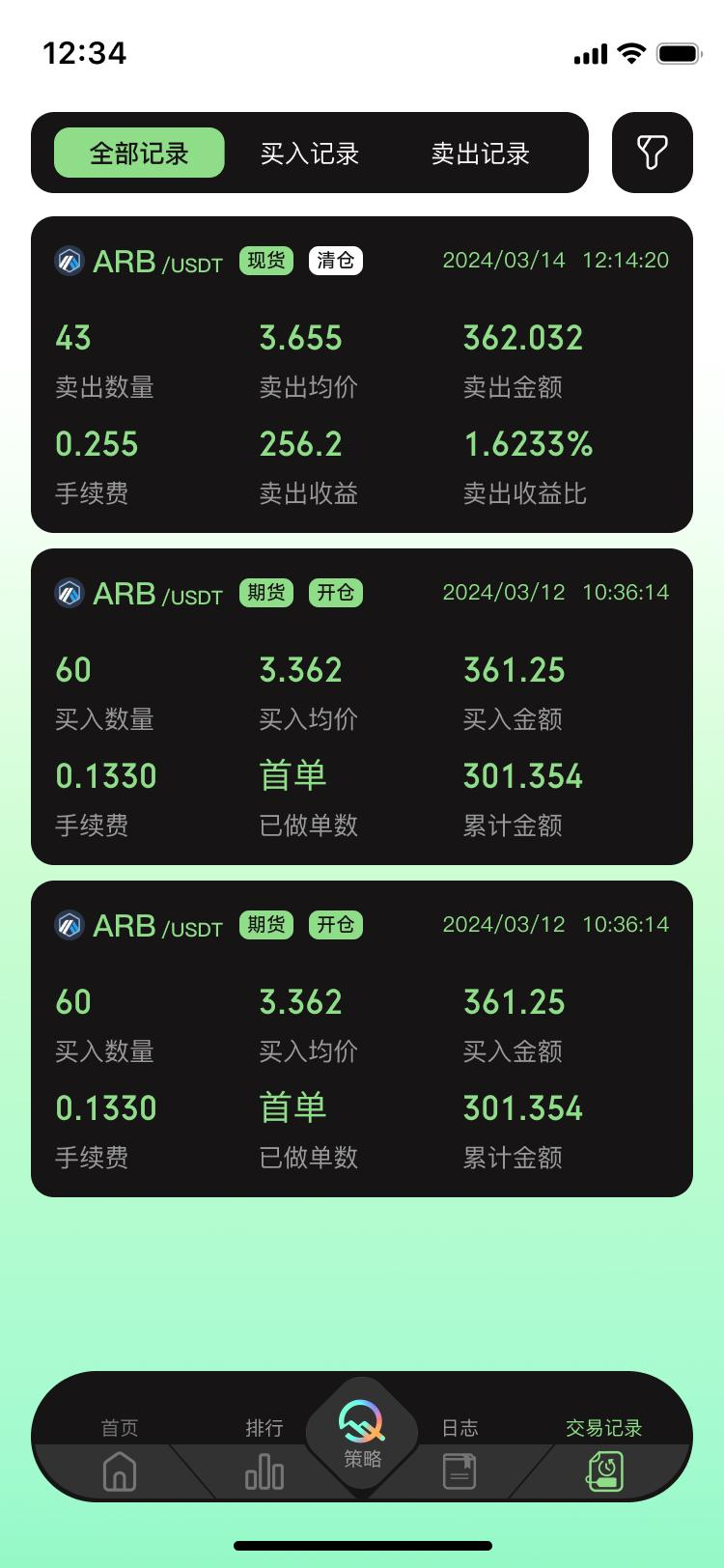Open the filter funnel icon

[653, 153]
